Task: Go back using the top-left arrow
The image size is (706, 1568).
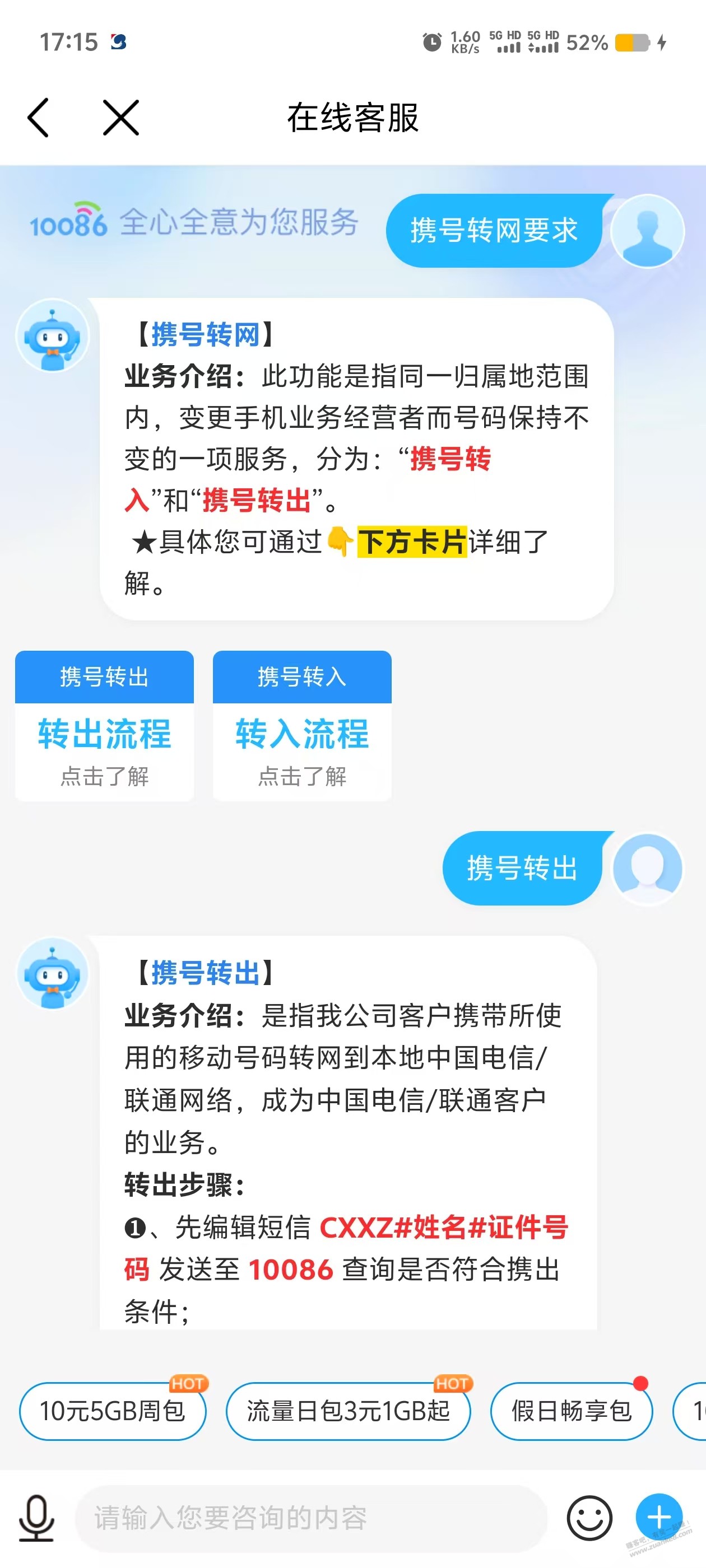Action: coord(38,118)
